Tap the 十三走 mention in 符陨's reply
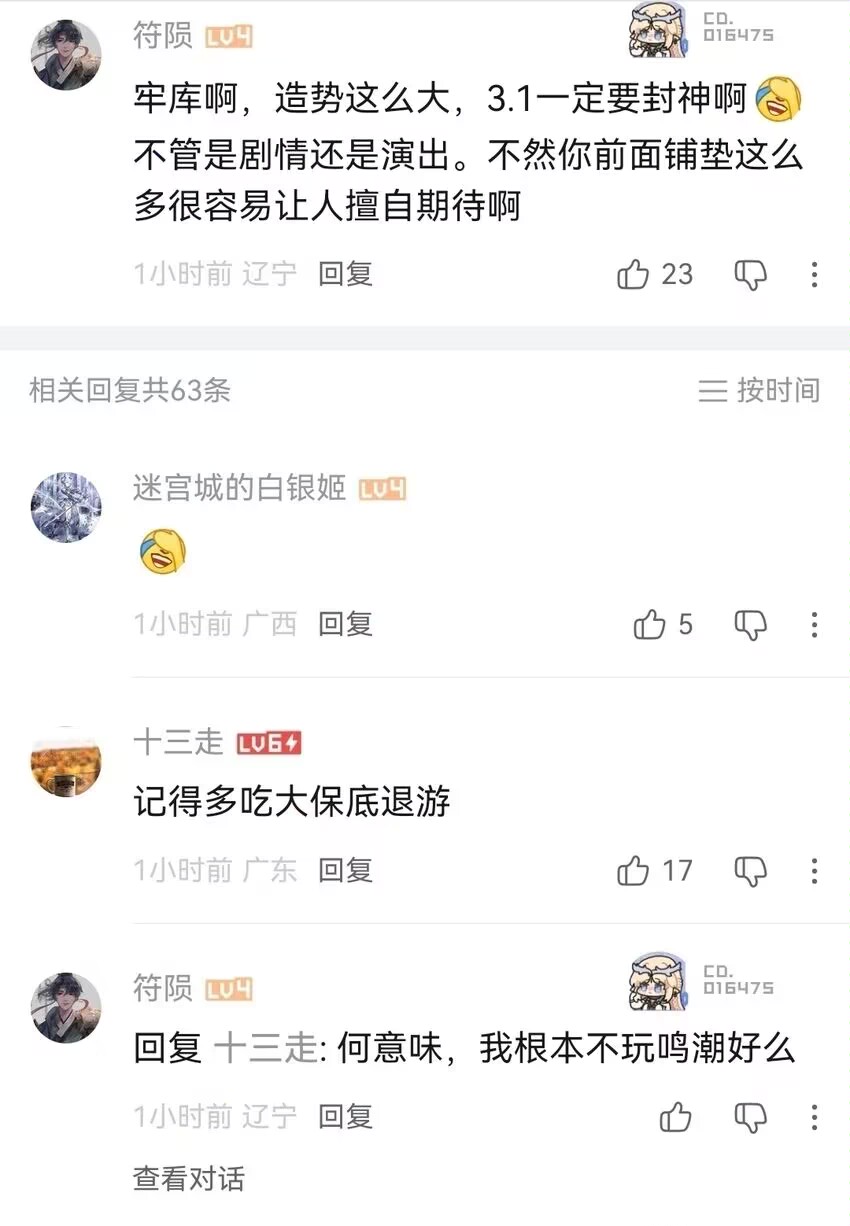Screen dimensions: 850x1226 [264, 1049]
